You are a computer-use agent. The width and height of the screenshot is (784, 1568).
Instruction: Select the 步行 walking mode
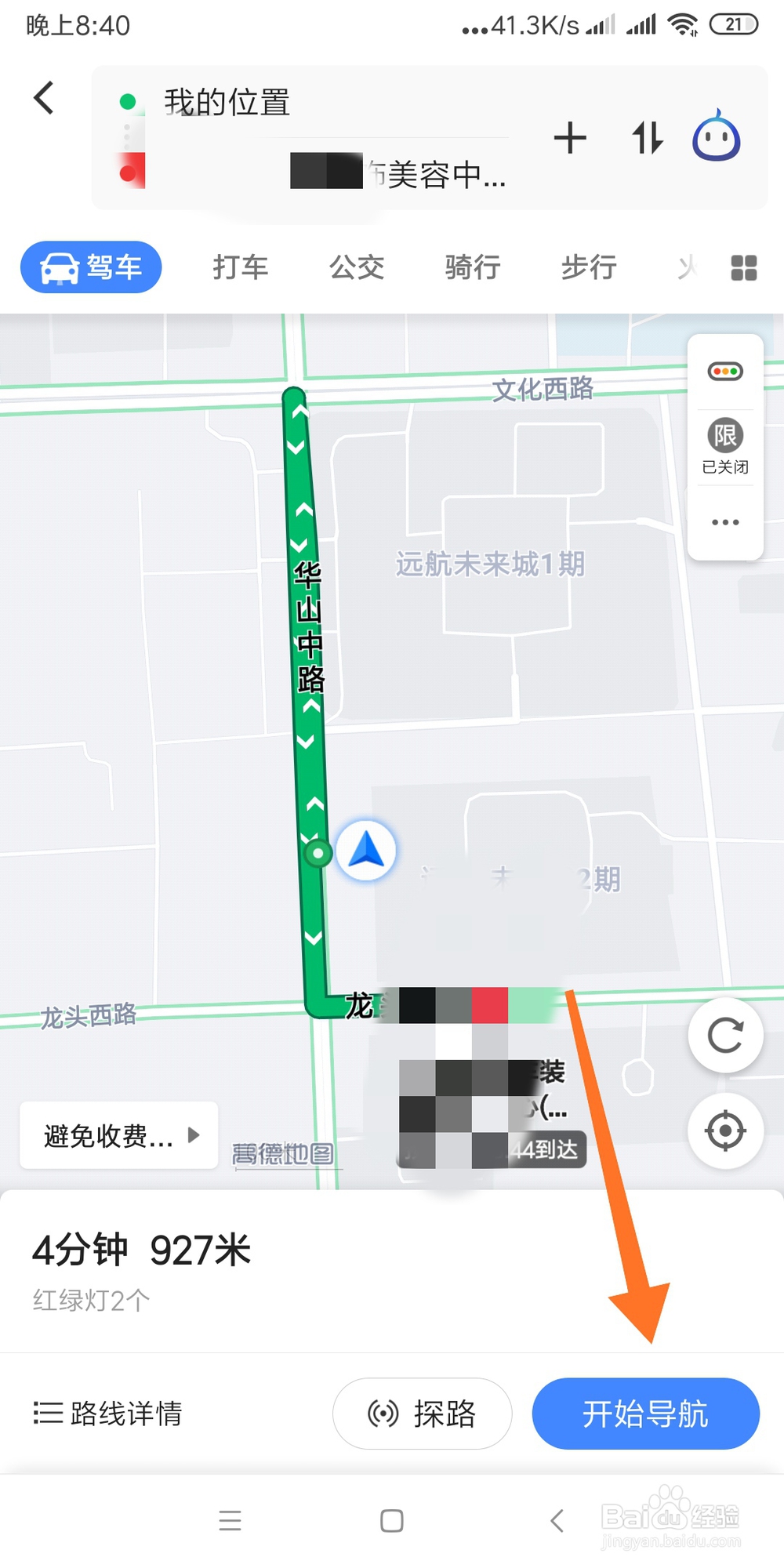588,267
